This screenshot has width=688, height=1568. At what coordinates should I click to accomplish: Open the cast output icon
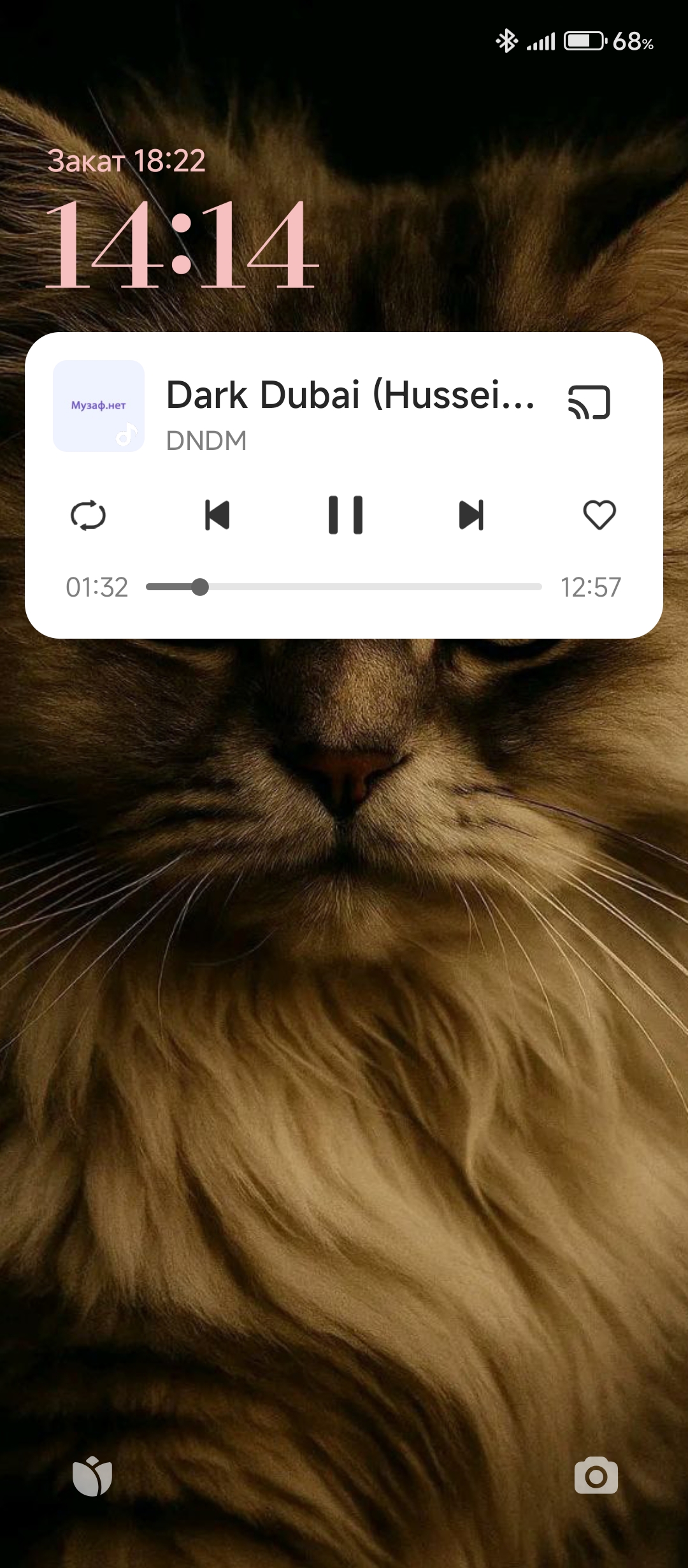coord(589,403)
